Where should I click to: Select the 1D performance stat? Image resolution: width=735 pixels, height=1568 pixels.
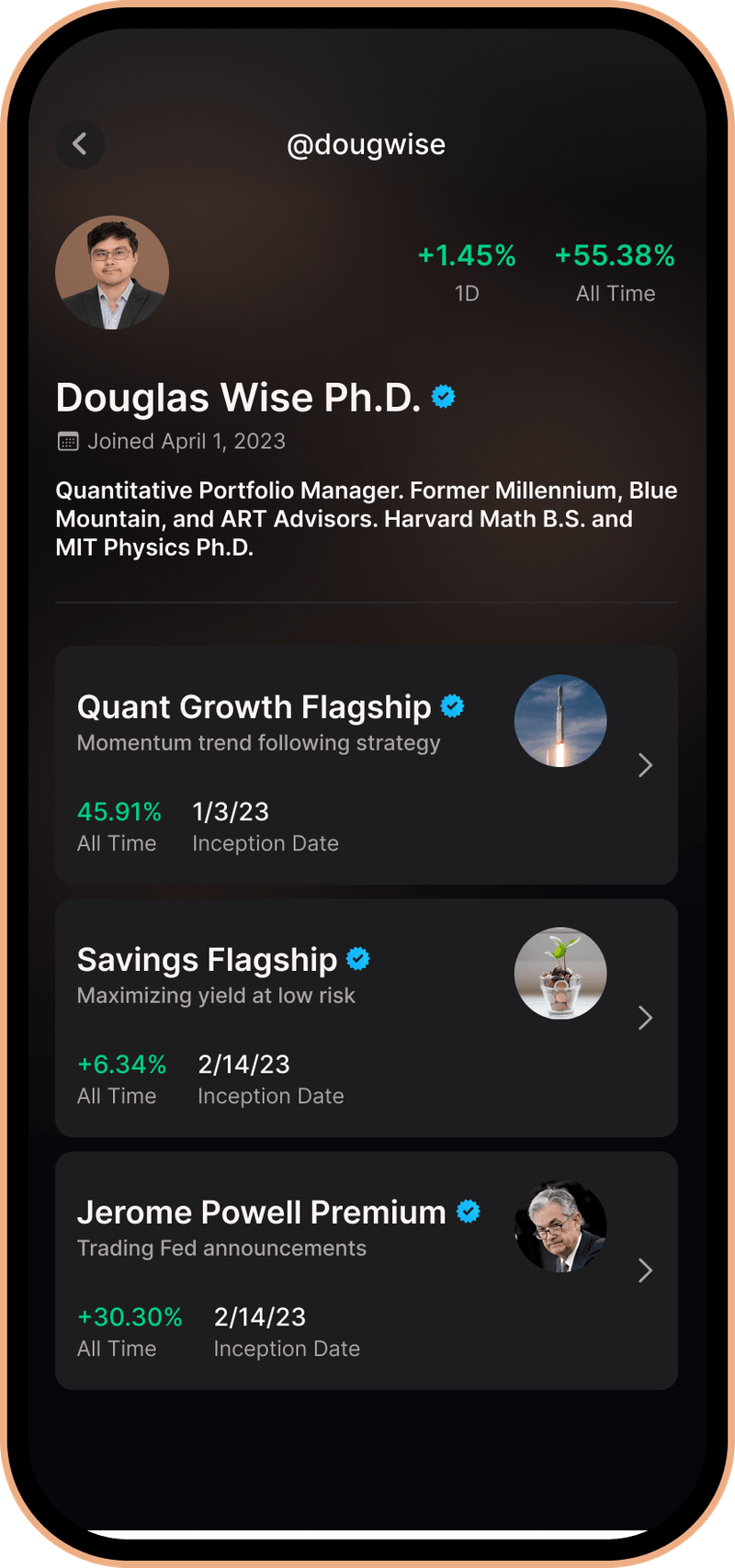point(468,294)
